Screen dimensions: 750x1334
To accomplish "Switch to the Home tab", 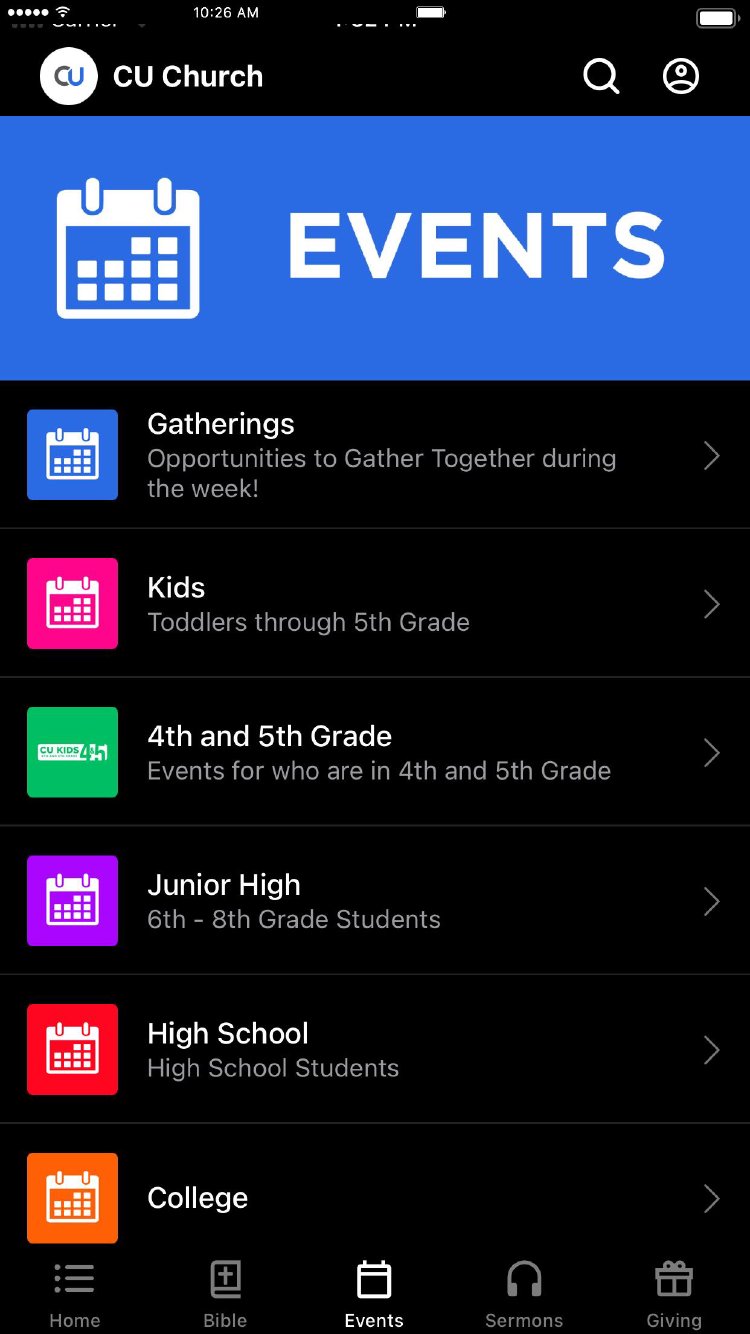I will click(75, 1294).
